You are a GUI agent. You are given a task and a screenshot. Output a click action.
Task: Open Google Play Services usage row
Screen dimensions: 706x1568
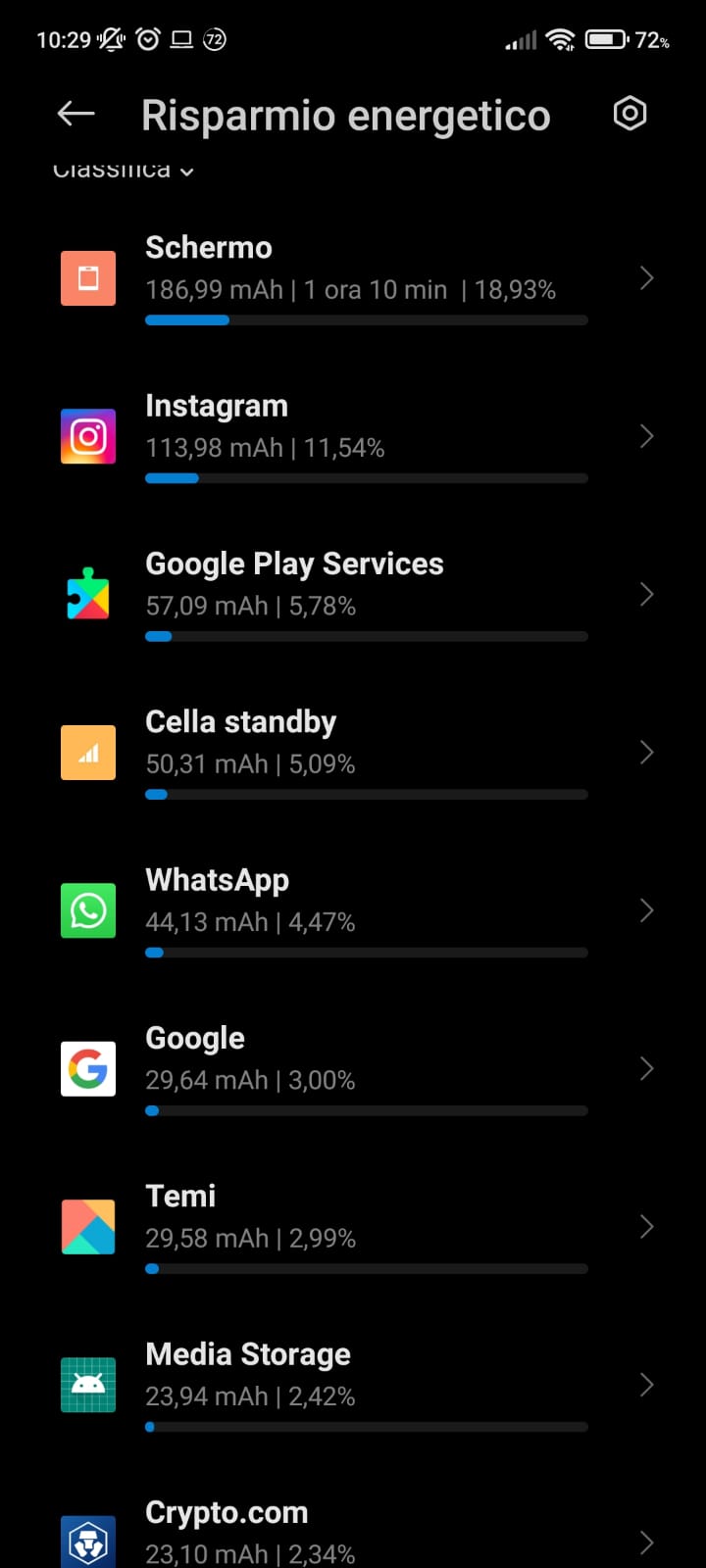point(353,595)
